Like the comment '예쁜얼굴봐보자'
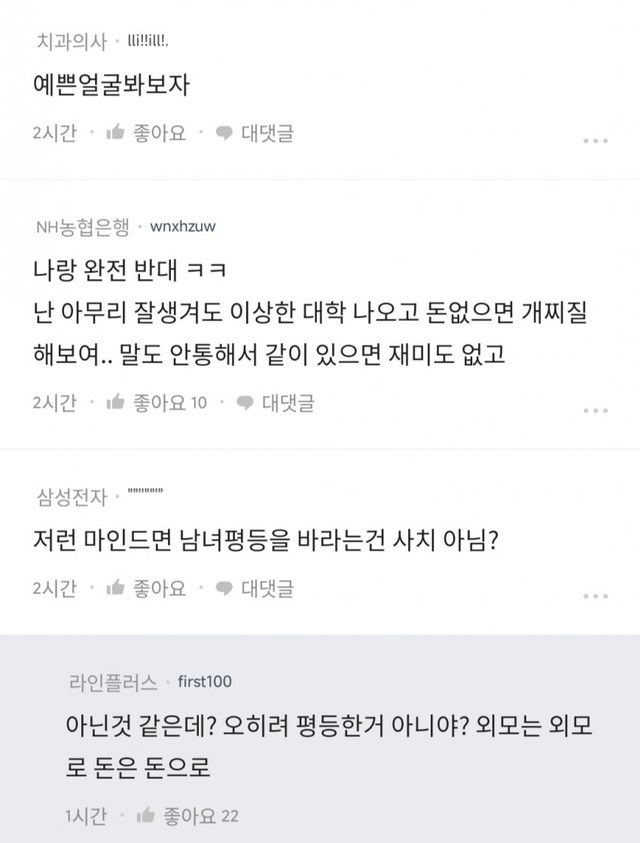The height and width of the screenshot is (843, 640). tap(146, 133)
